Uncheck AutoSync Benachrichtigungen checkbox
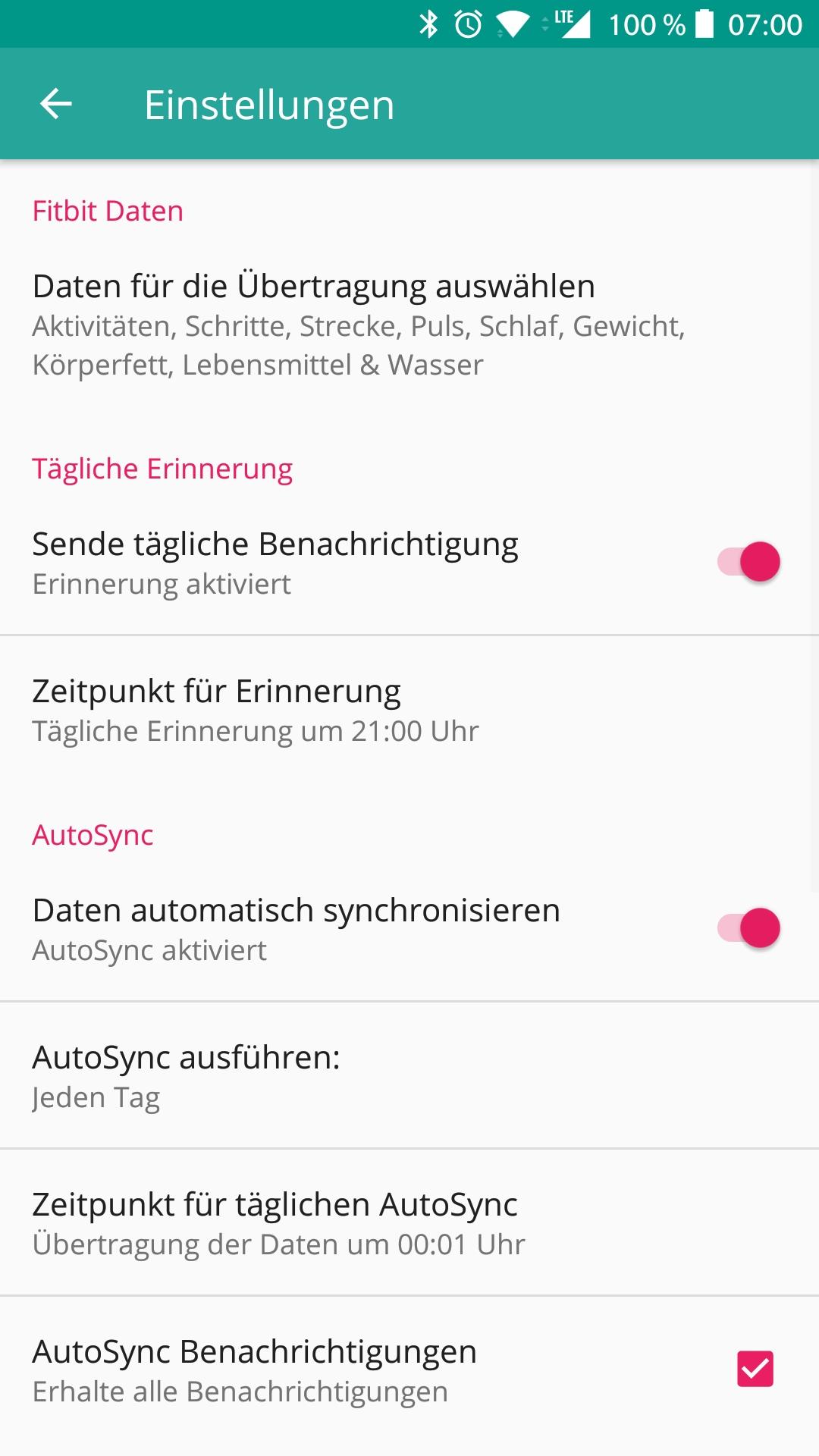The image size is (819, 1456). point(755,1369)
